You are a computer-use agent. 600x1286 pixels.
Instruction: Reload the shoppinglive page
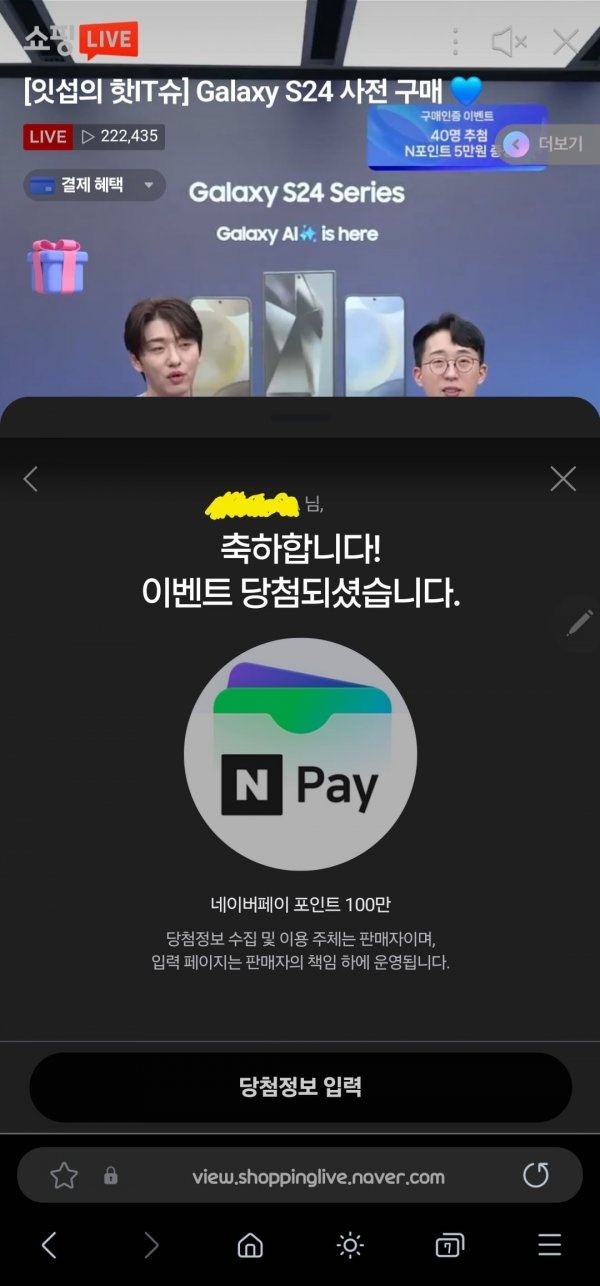(x=536, y=1176)
